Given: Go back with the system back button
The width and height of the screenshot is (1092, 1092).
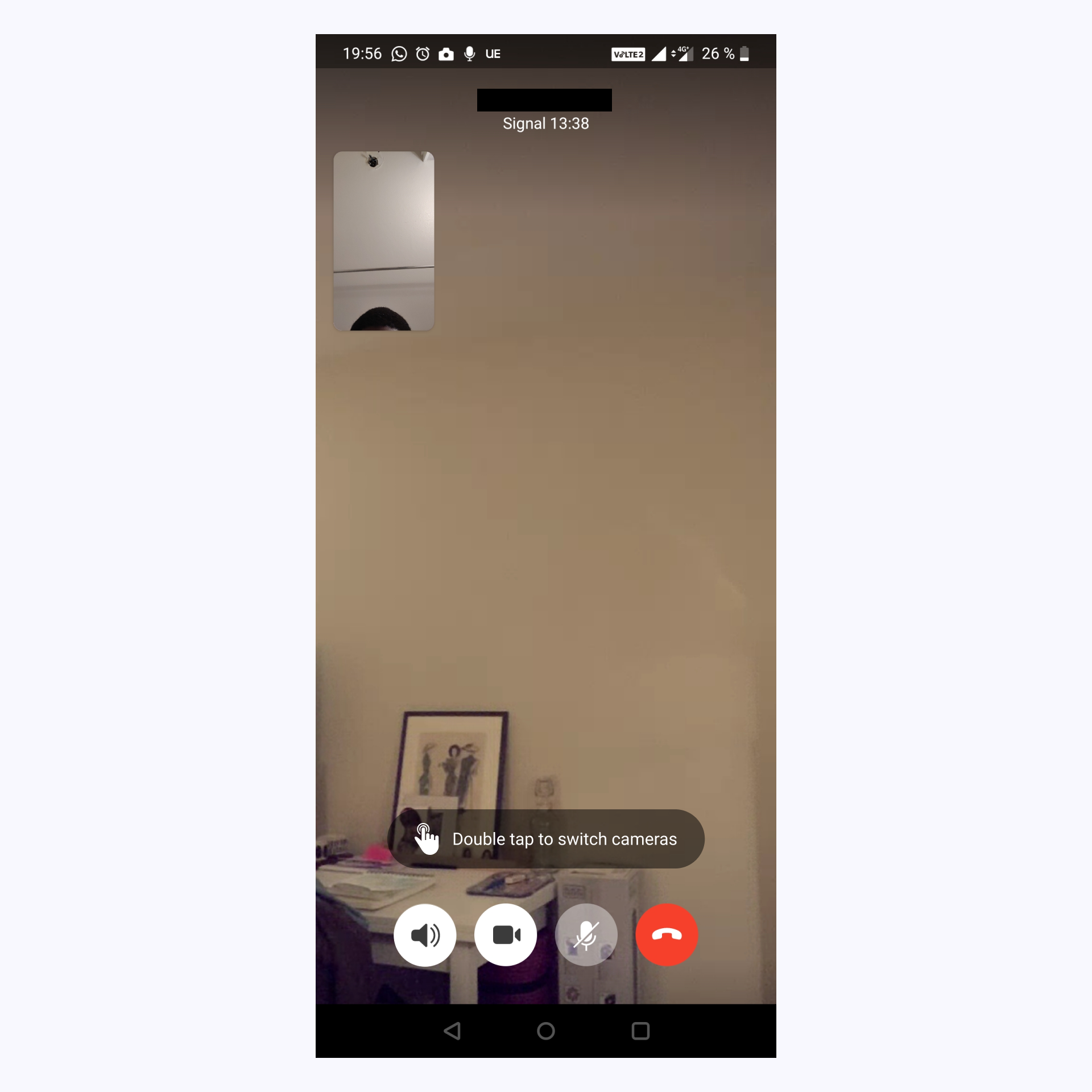Looking at the screenshot, I should point(452,1031).
